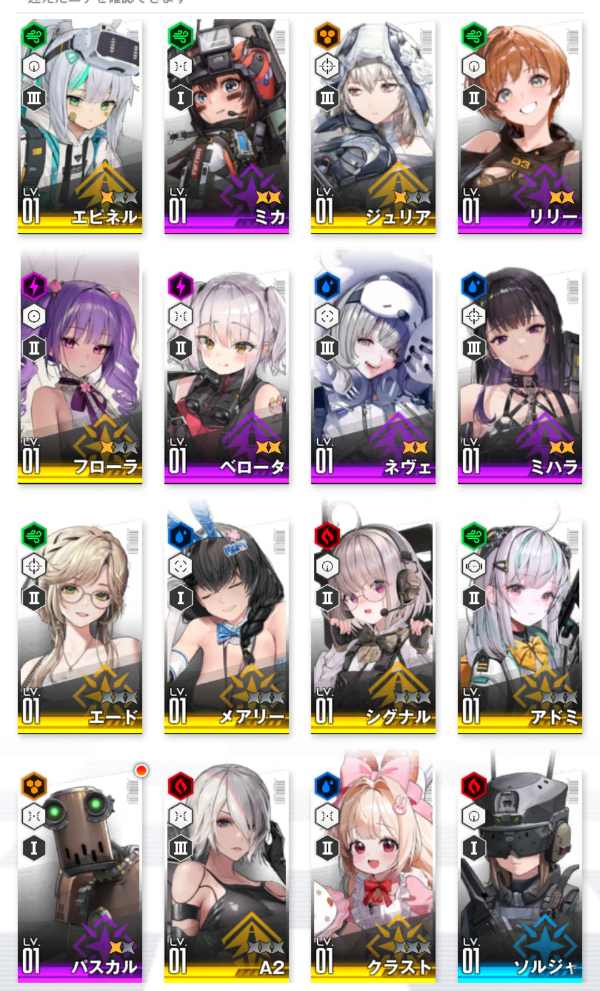Tap the エード character card
The width and height of the screenshot is (600, 991).
[80, 625]
